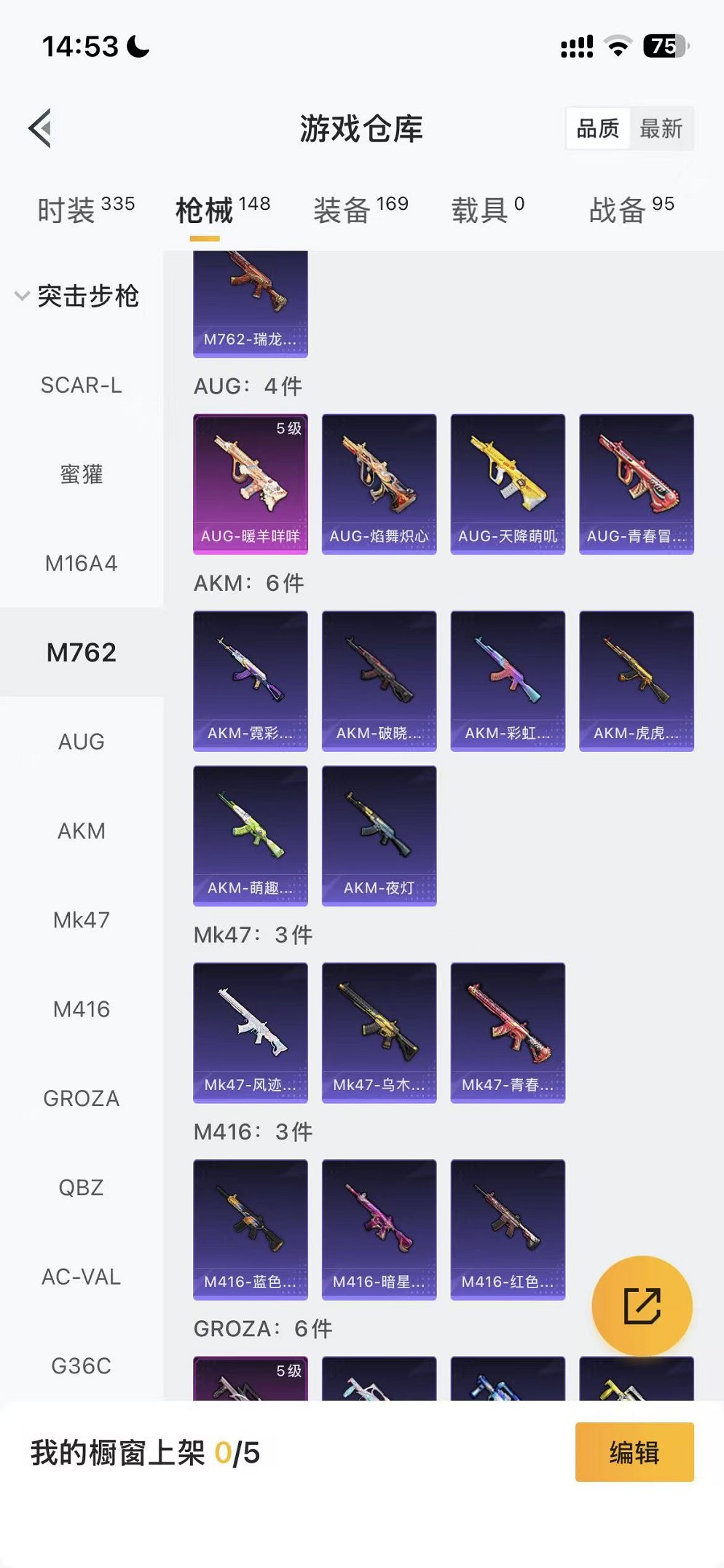Go back from 游戏仓库
724x1568 pixels.
[41, 128]
